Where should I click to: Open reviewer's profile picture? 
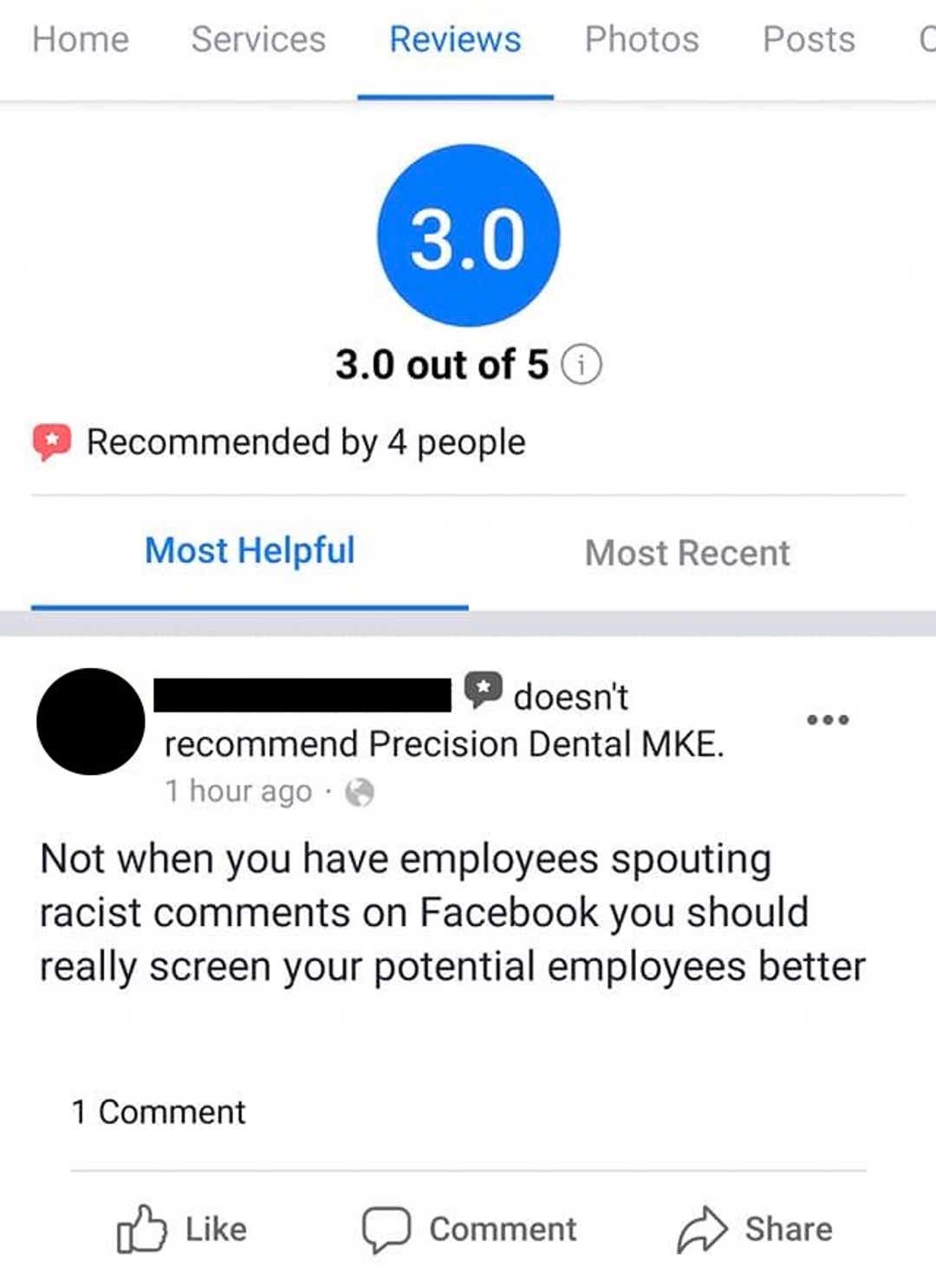(x=90, y=721)
